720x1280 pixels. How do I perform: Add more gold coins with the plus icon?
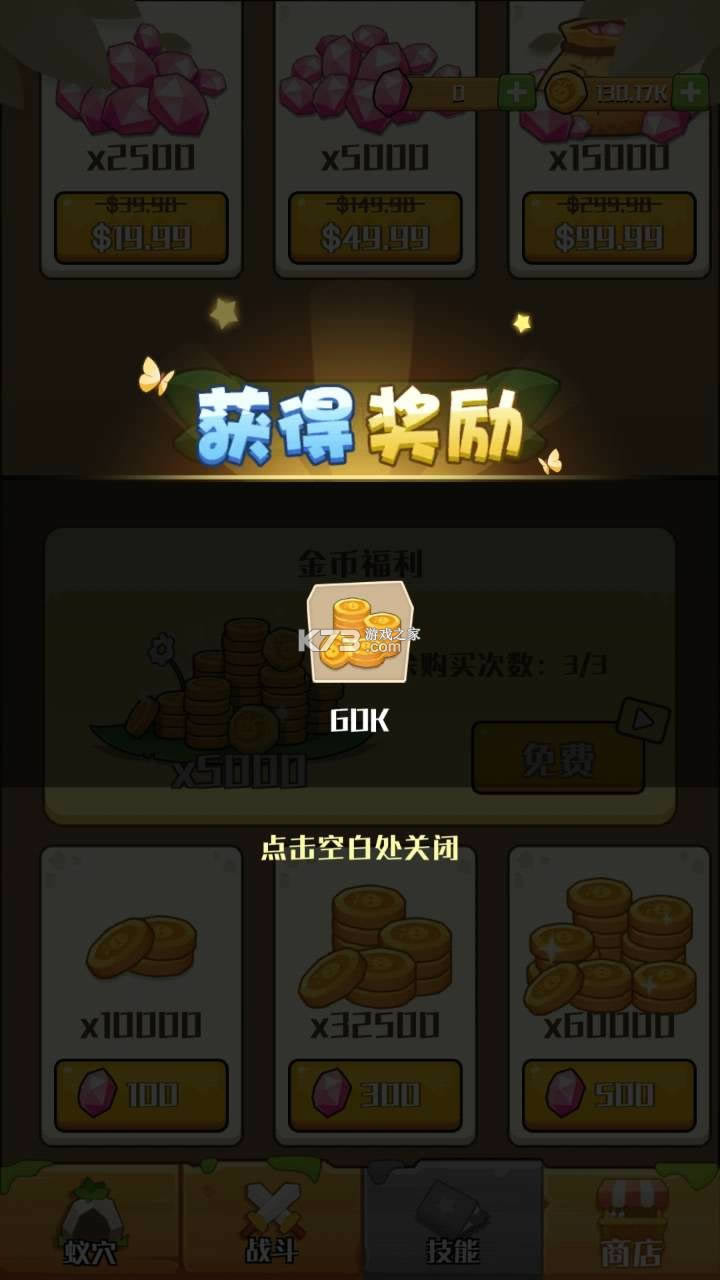690,94
